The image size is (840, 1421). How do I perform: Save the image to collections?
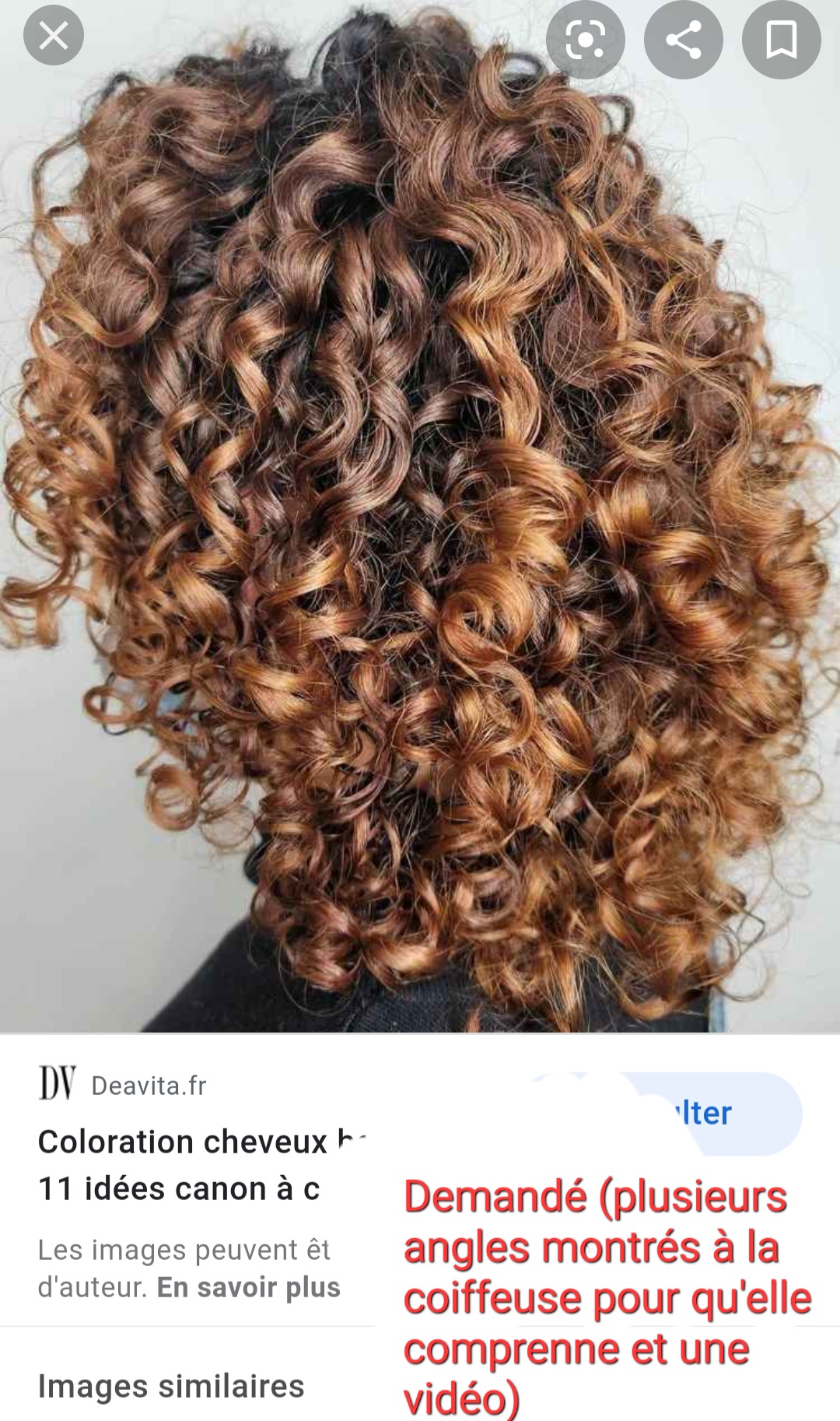click(781, 40)
